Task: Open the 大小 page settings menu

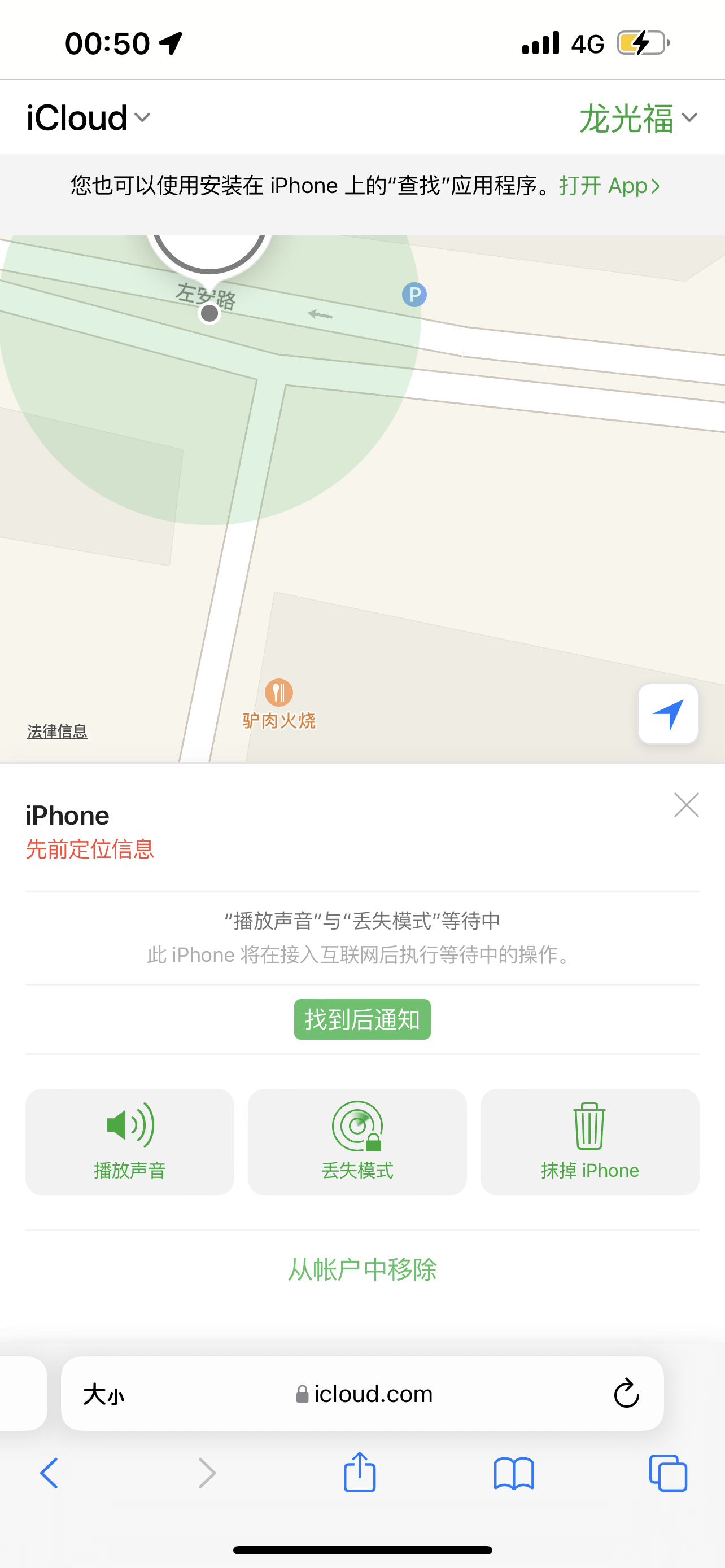Action: tap(103, 1394)
